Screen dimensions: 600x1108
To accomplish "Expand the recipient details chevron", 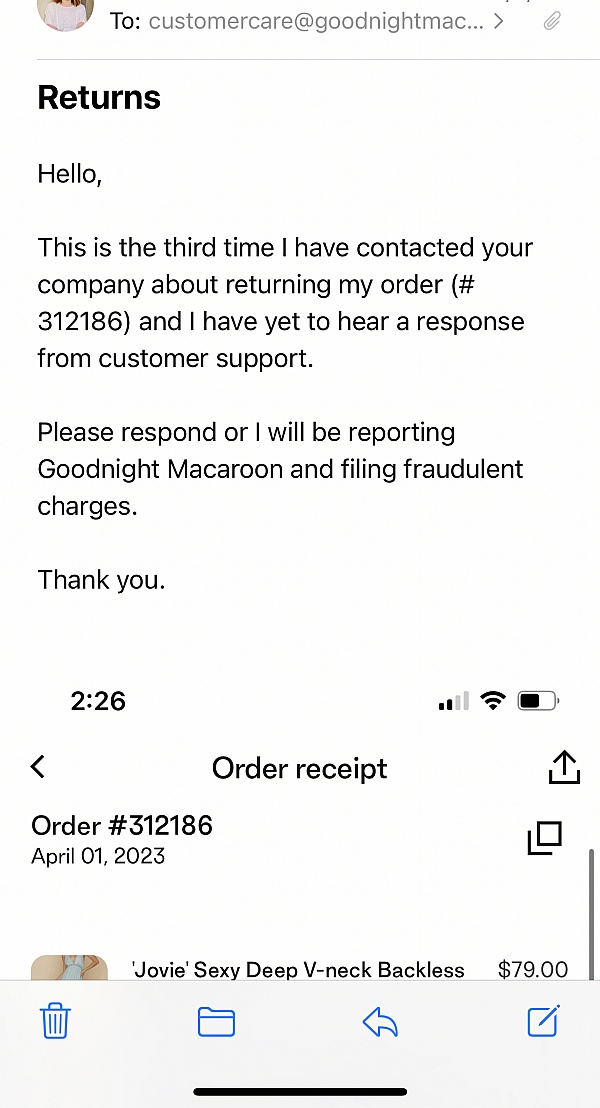I will point(499,21).
